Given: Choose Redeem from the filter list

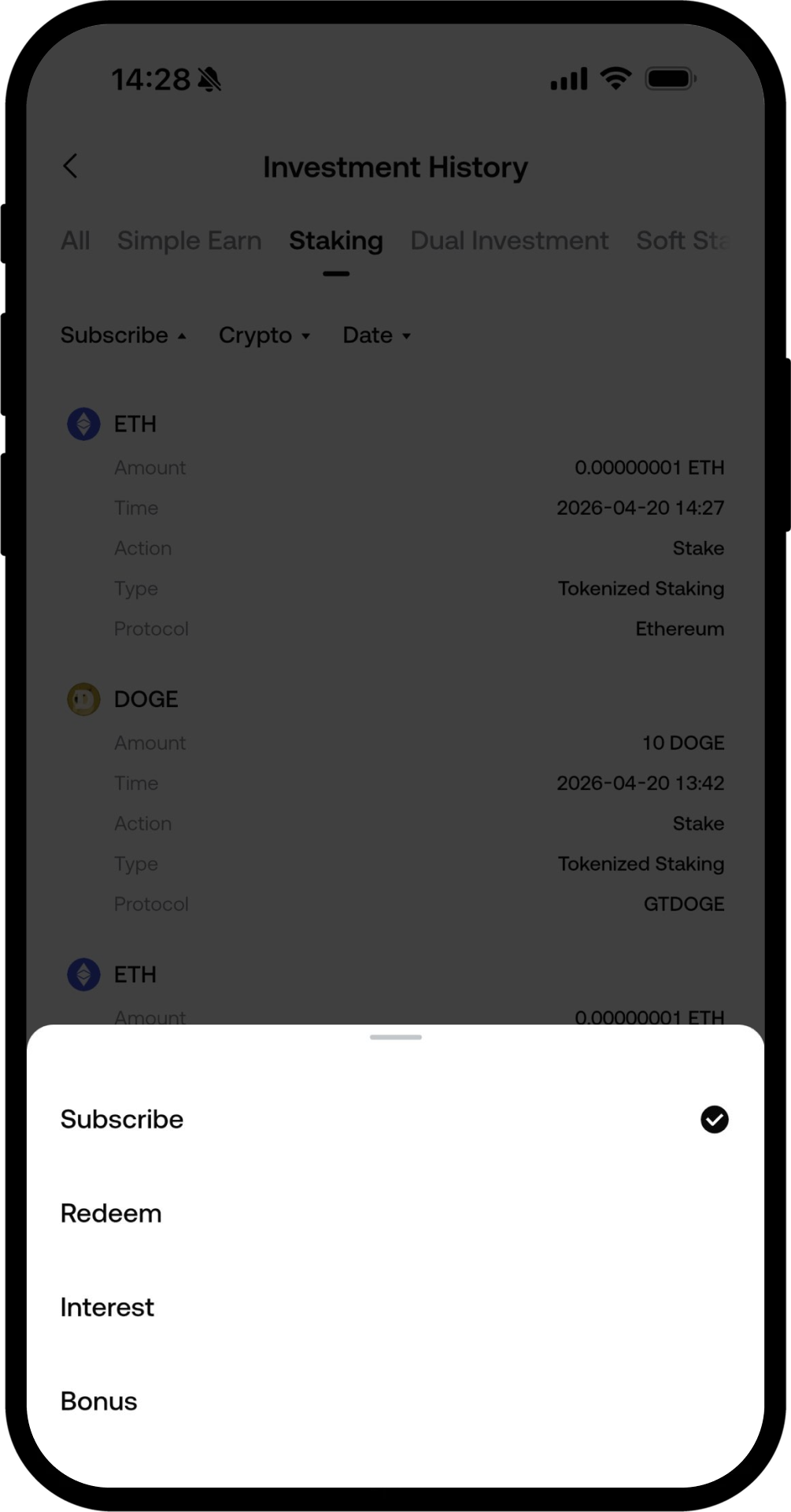Looking at the screenshot, I should (111, 1213).
